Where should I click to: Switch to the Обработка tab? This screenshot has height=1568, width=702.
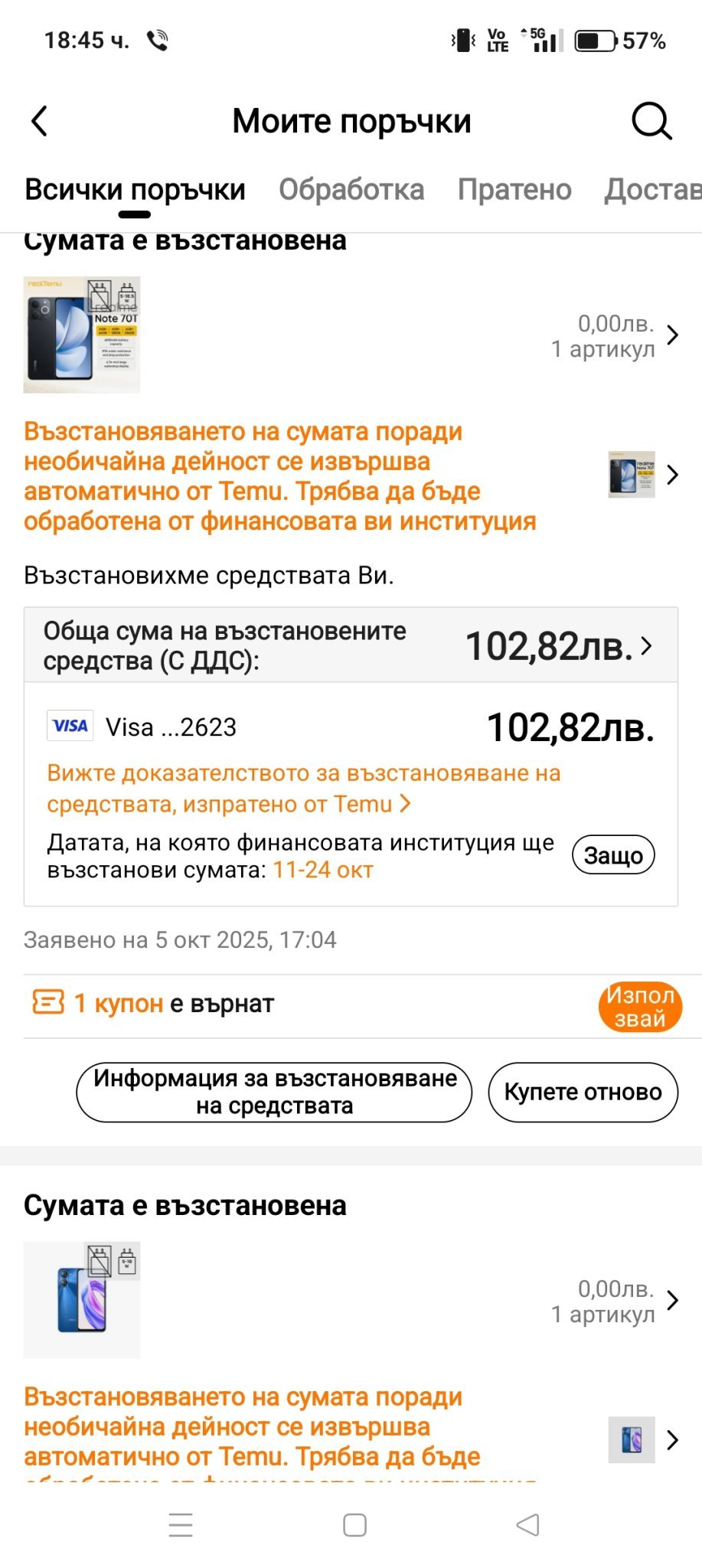[351, 189]
